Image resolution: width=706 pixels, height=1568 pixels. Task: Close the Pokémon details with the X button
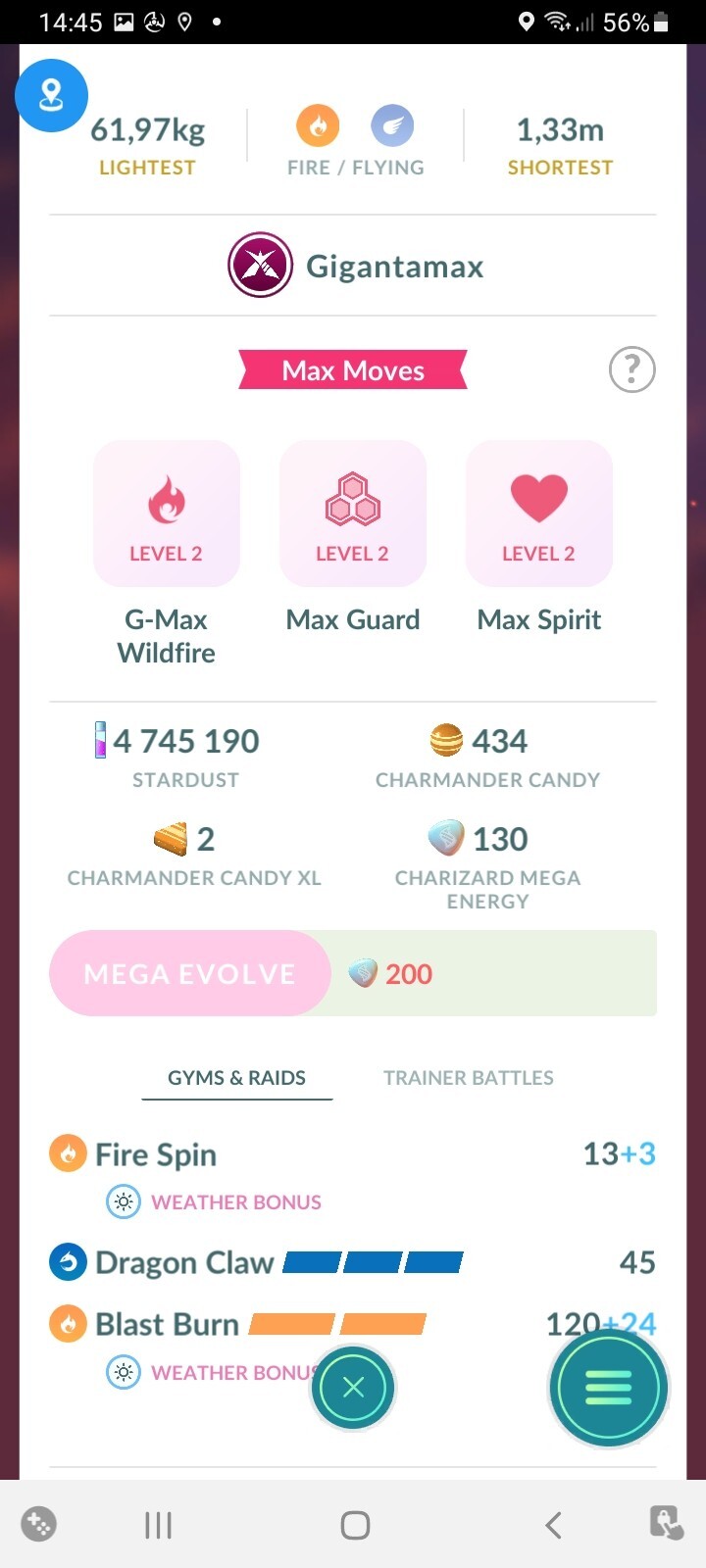pyautogui.click(x=353, y=1388)
